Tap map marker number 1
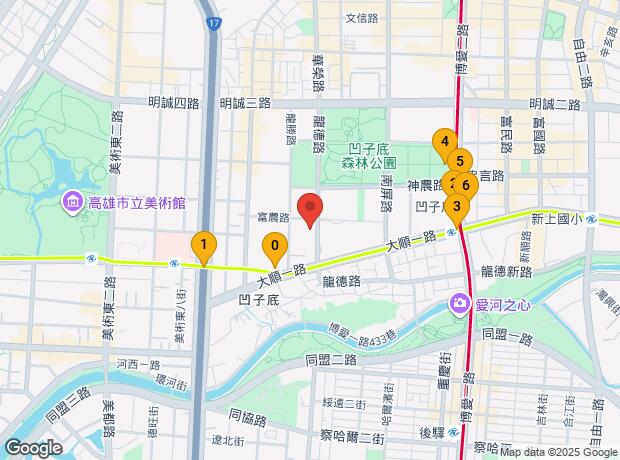The image size is (620, 460). coord(204,245)
